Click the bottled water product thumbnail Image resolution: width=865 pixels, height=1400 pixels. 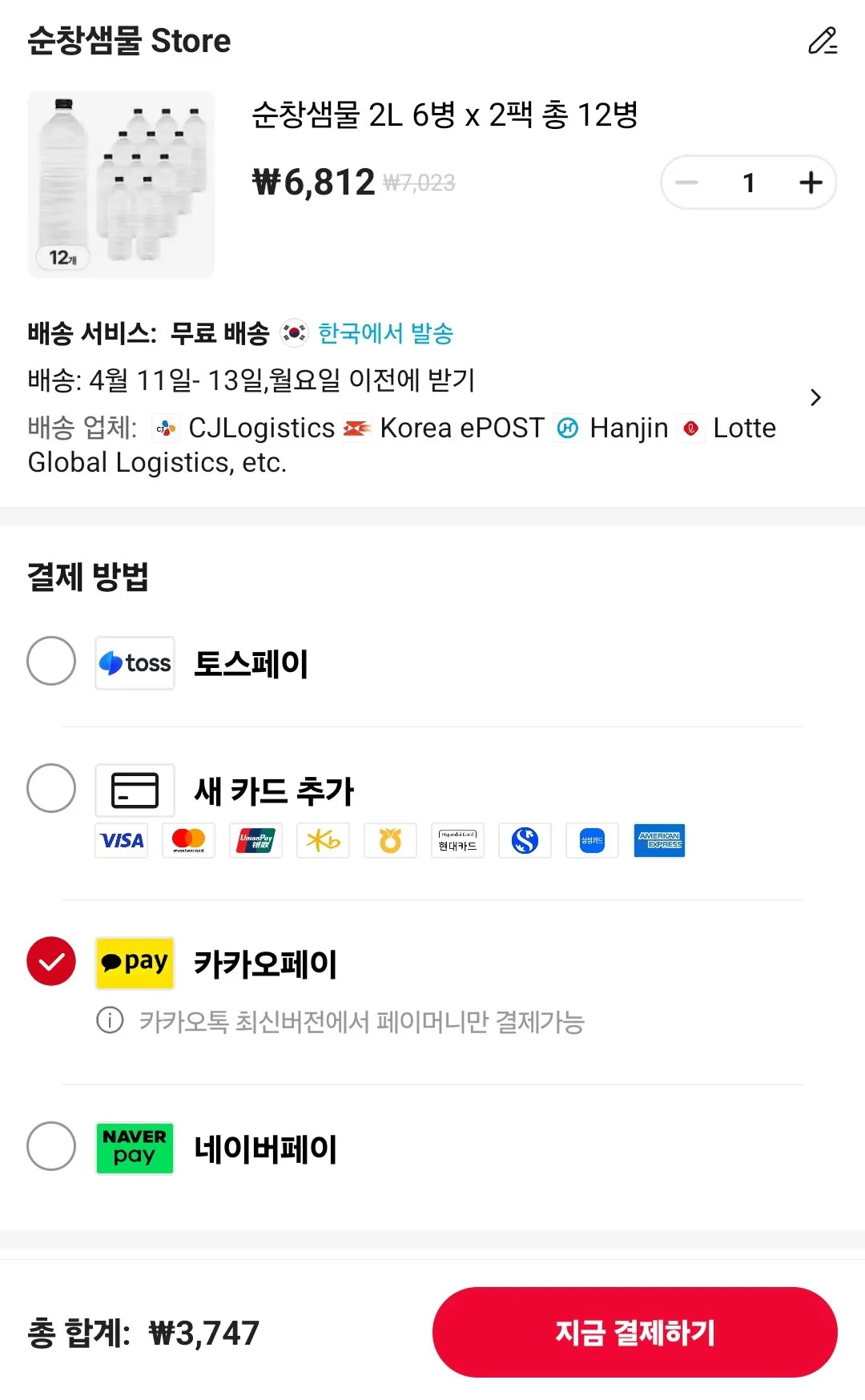[x=121, y=183]
